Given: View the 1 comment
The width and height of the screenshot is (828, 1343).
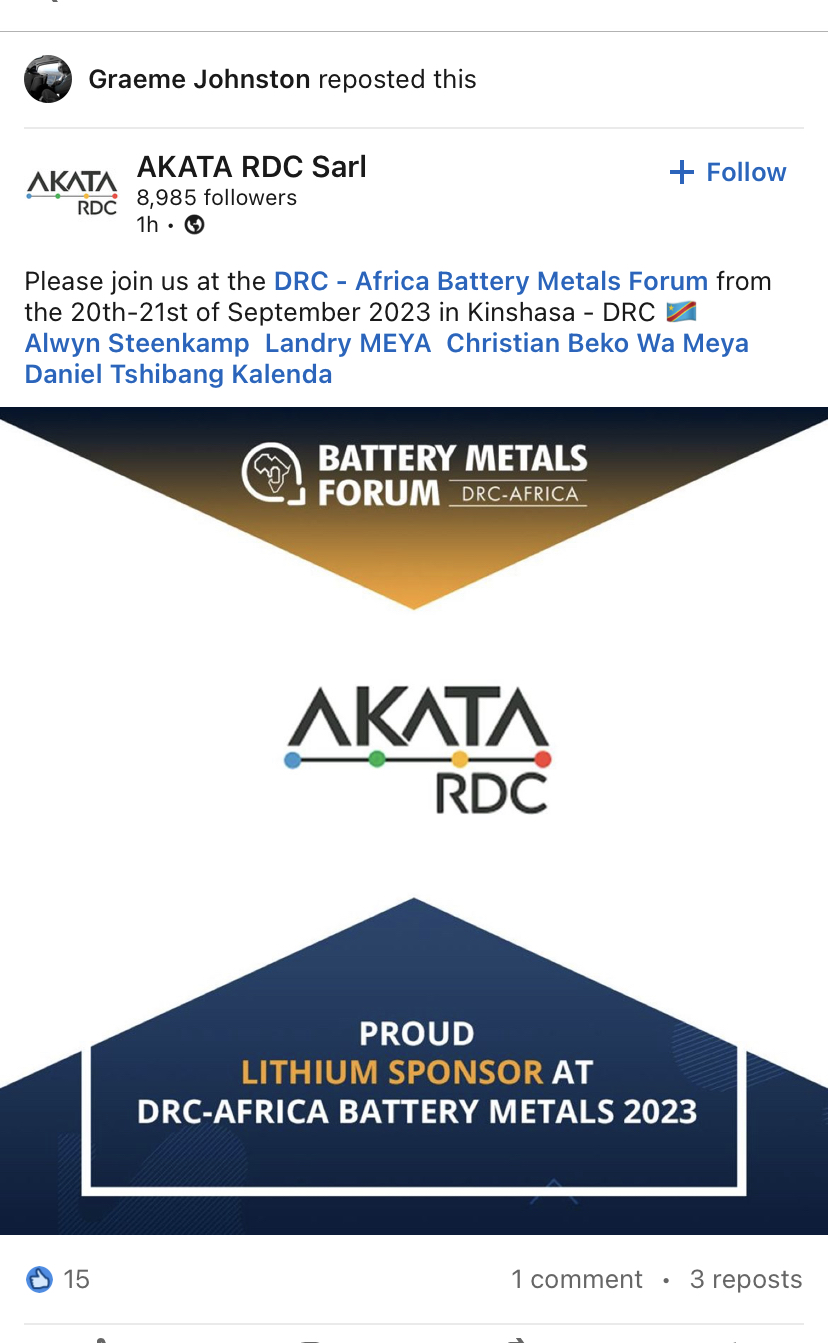Looking at the screenshot, I should coord(577,1279).
